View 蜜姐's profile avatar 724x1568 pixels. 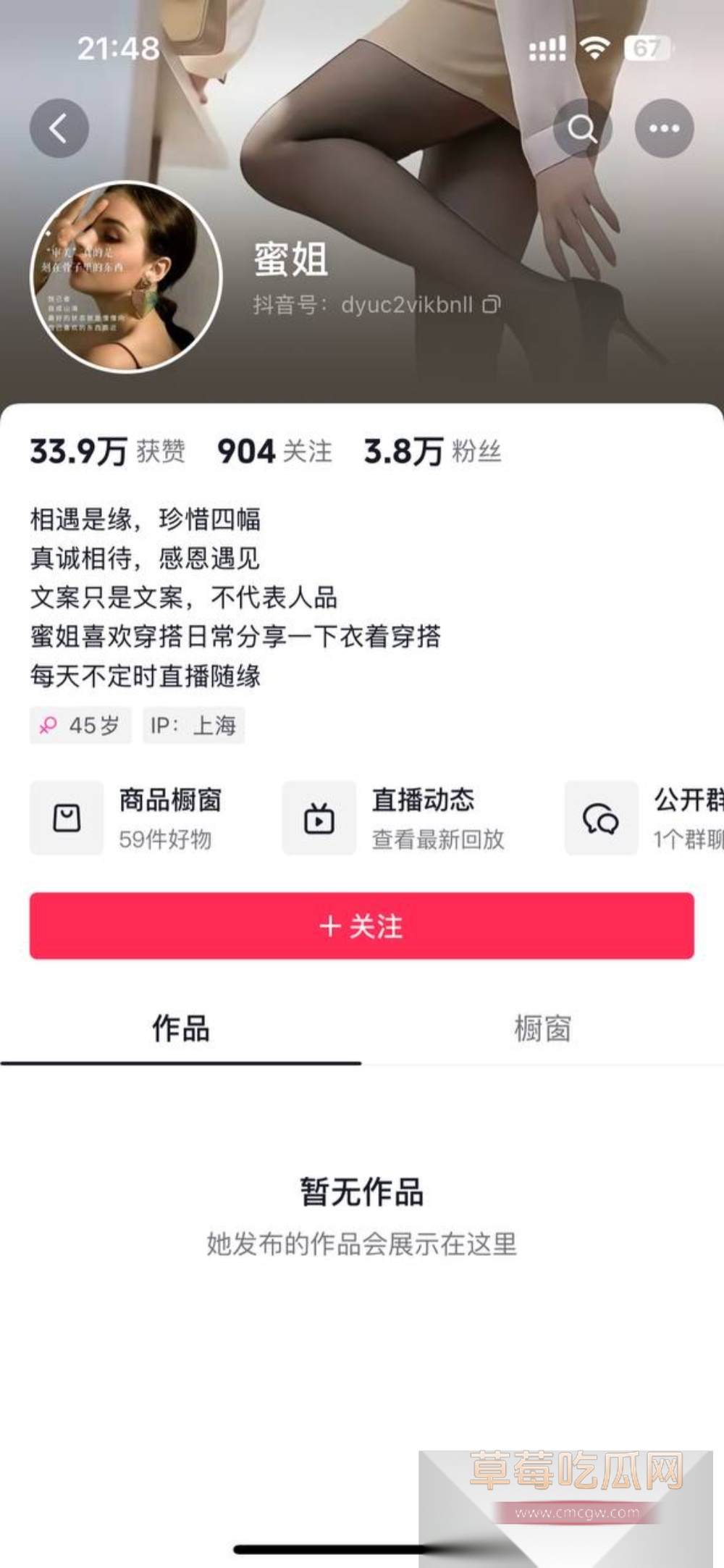click(x=126, y=277)
